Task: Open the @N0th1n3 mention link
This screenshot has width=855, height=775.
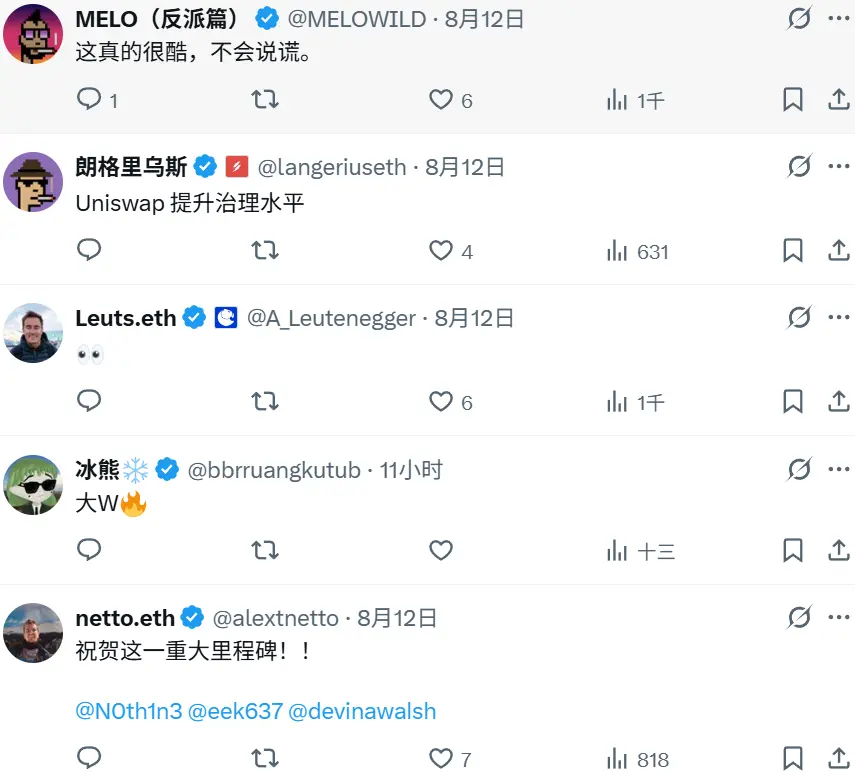Action: pos(129,711)
